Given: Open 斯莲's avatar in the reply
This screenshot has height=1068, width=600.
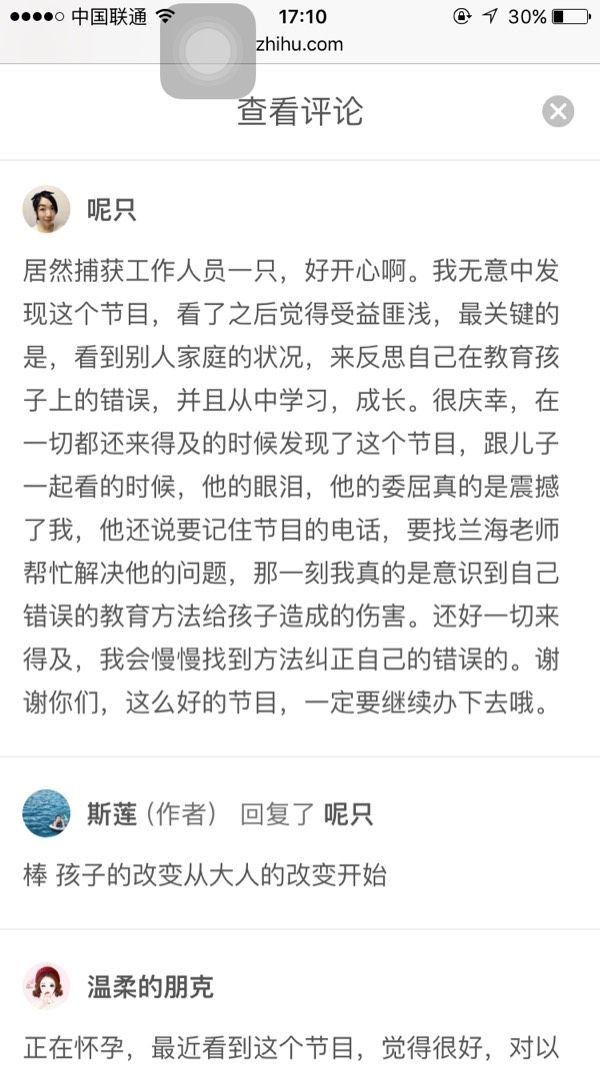Looking at the screenshot, I should (x=46, y=813).
